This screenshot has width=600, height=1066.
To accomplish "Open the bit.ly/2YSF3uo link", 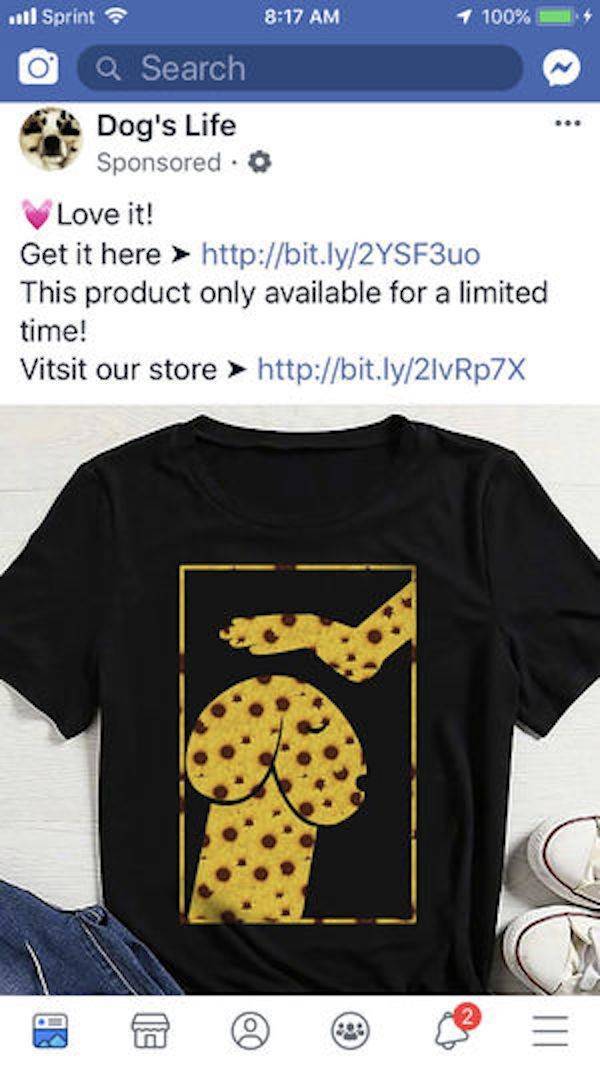I will tap(341, 254).
